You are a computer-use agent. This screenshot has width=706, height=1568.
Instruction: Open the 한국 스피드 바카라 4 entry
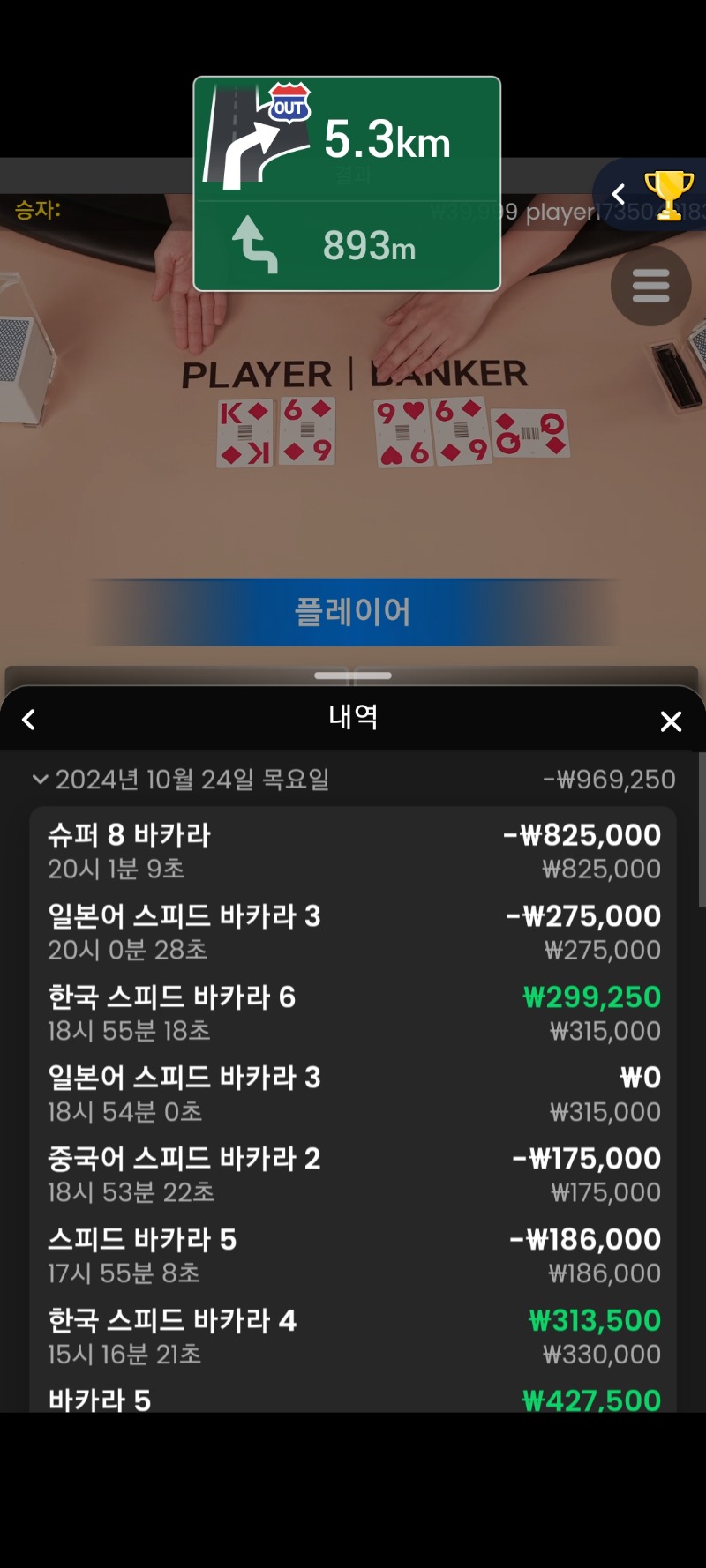click(353, 1337)
